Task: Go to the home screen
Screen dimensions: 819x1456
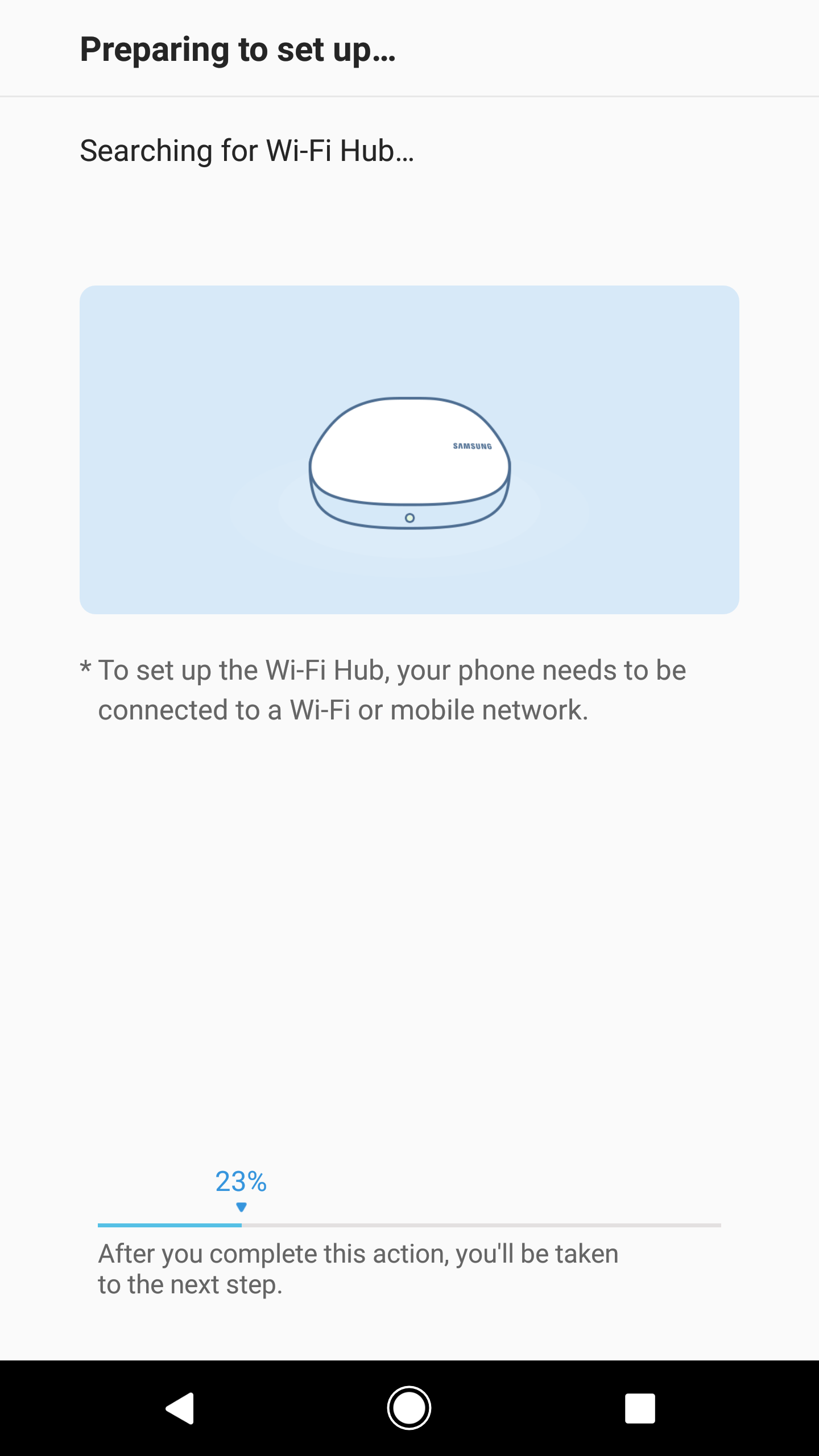Action: (409, 1408)
